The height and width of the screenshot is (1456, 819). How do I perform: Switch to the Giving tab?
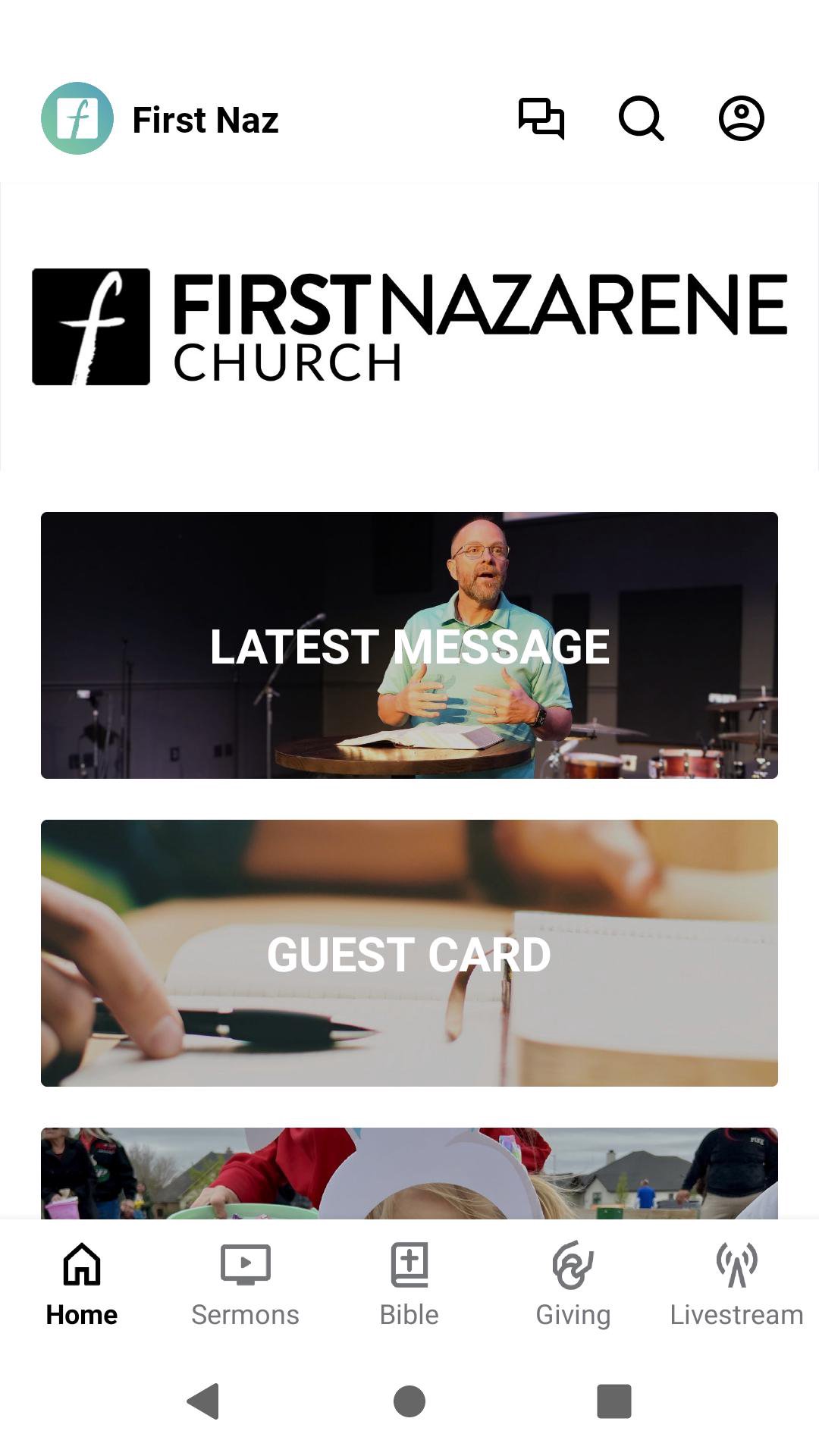pos(573,1282)
